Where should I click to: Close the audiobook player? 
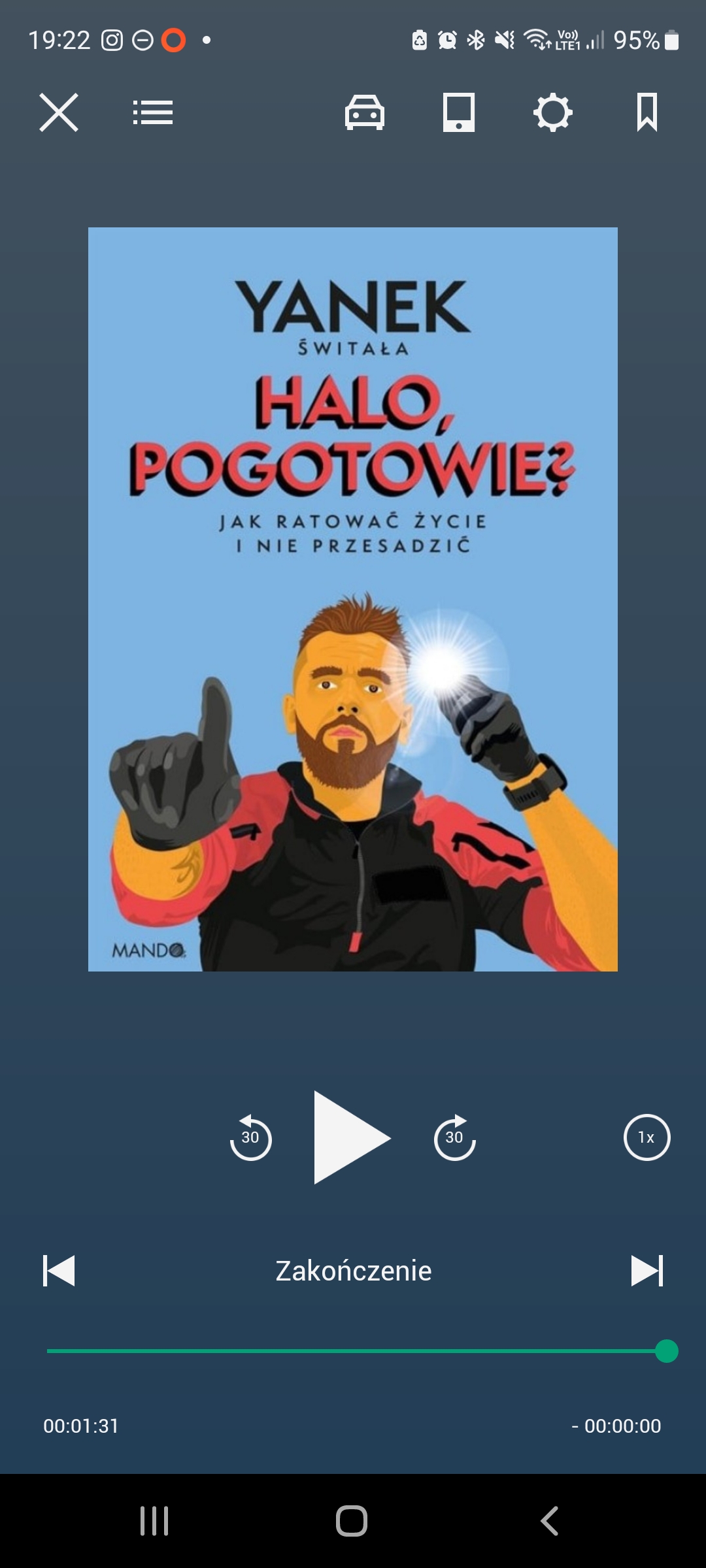point(59,112)
